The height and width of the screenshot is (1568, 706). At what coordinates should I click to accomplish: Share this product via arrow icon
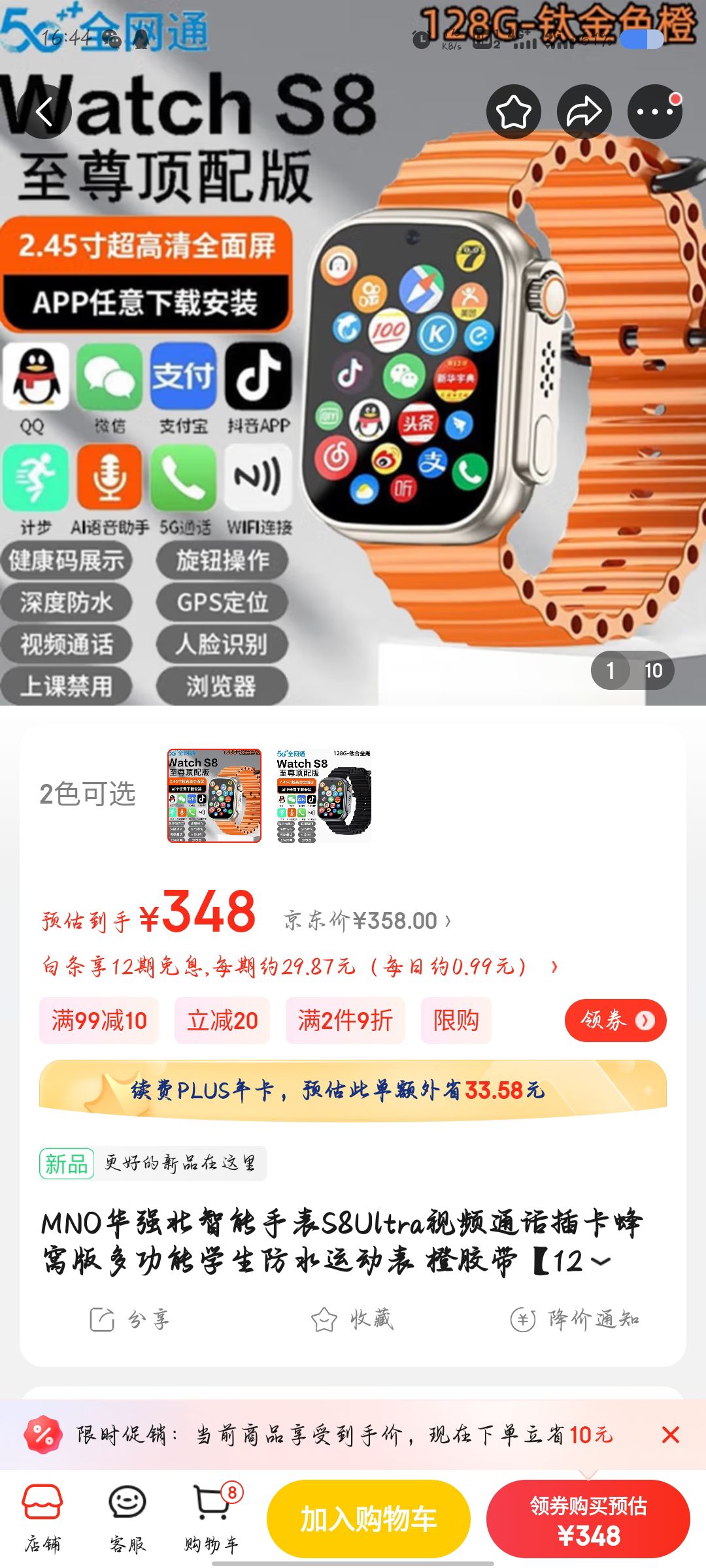584,112
